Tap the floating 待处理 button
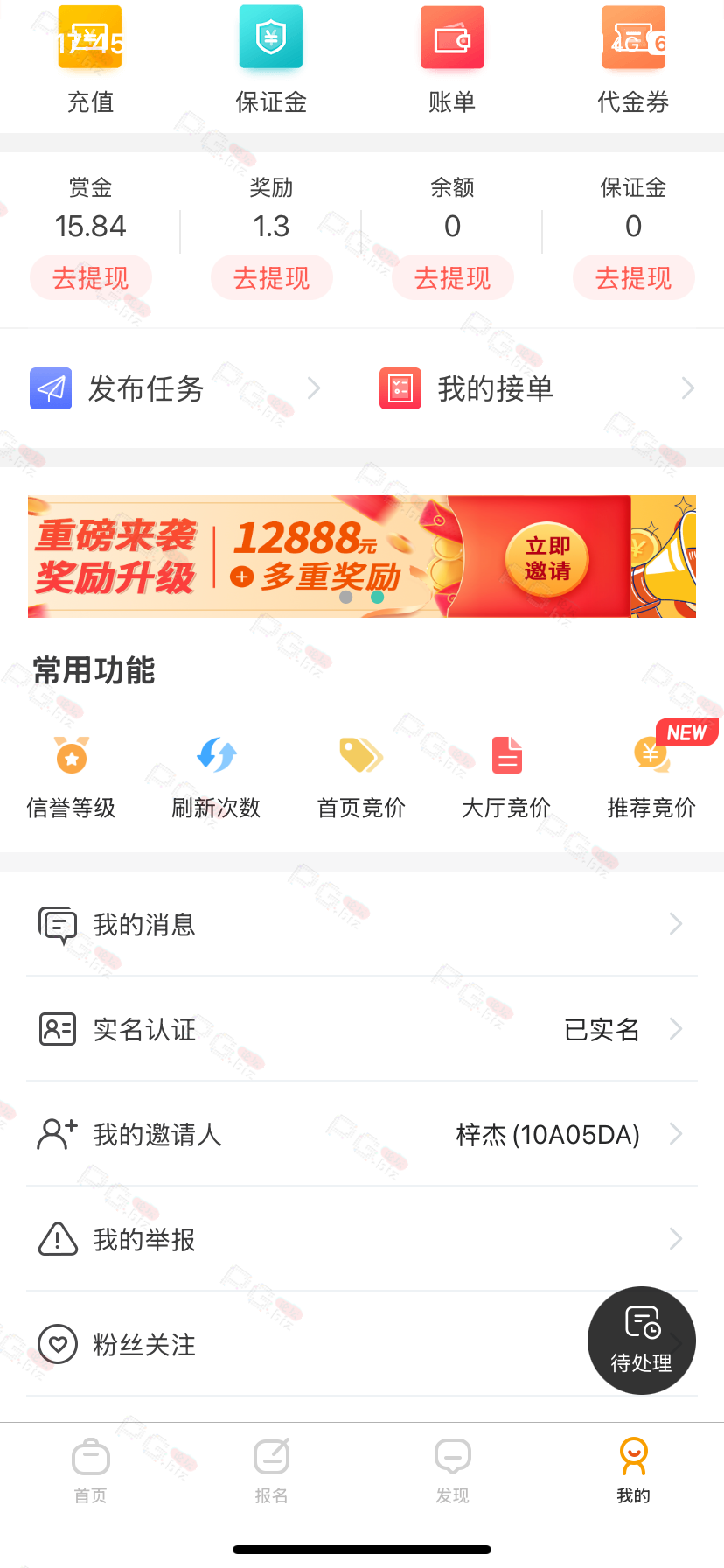Screen dimensions: 724x1568 (x=642, y=1340)
